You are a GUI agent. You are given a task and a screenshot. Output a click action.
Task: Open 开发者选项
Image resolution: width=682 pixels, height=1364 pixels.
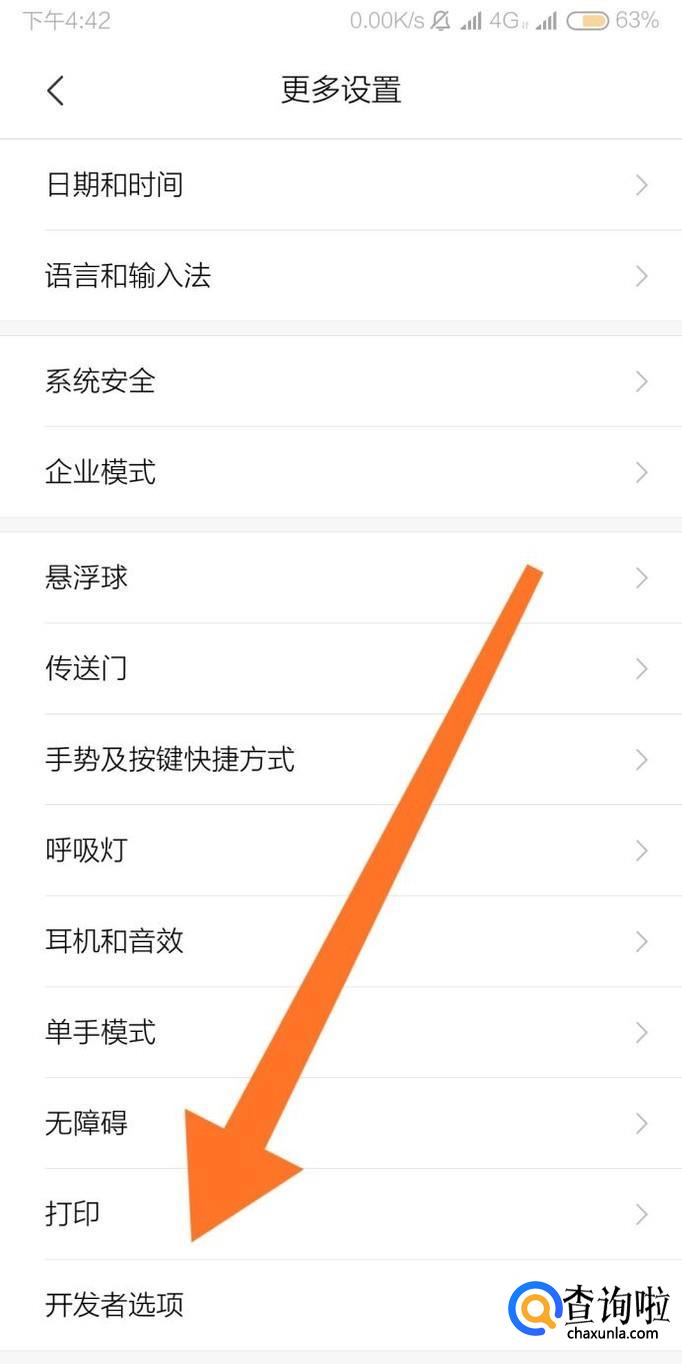point(341,1306)
